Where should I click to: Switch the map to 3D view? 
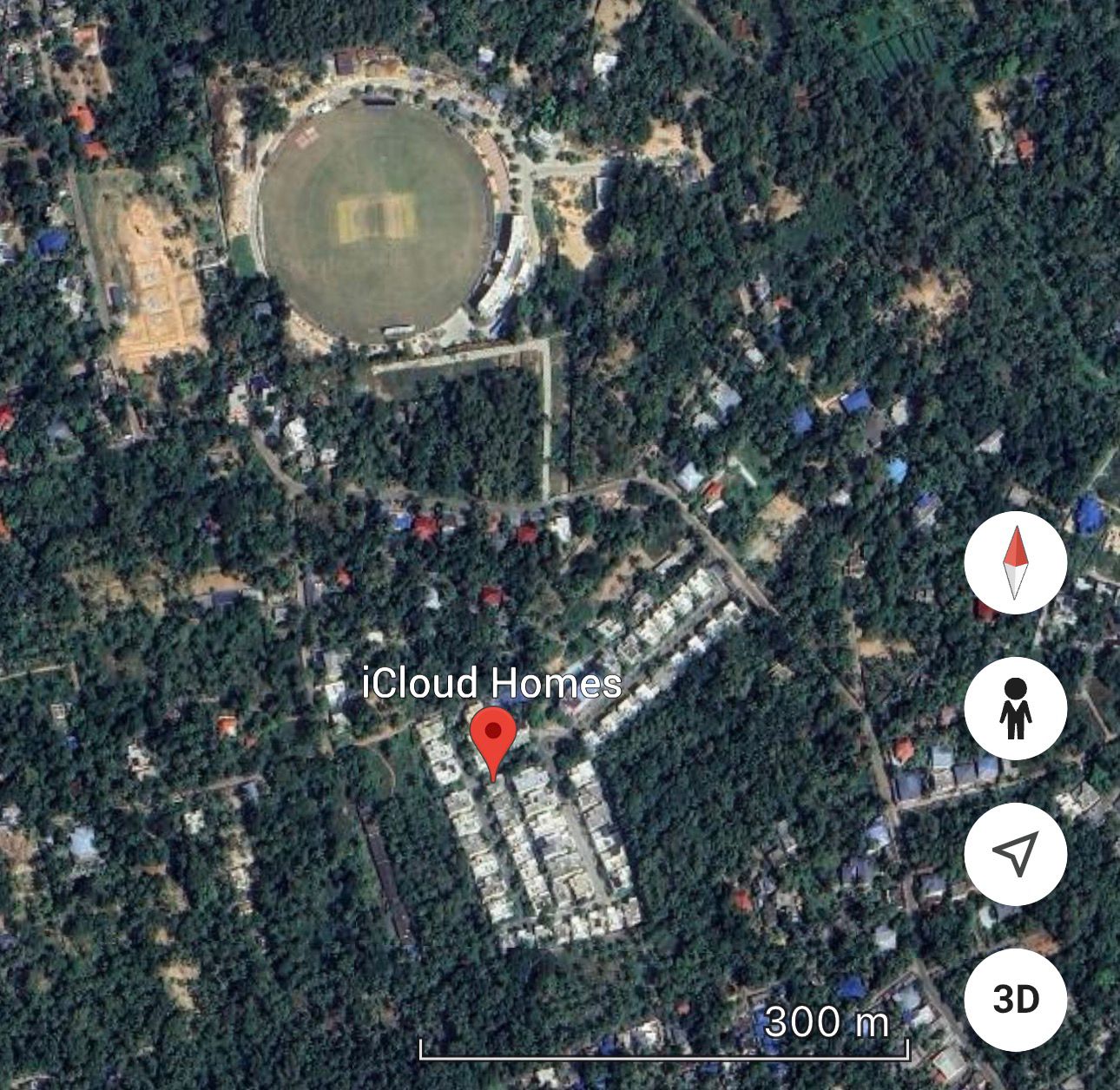[1015, 1000]
